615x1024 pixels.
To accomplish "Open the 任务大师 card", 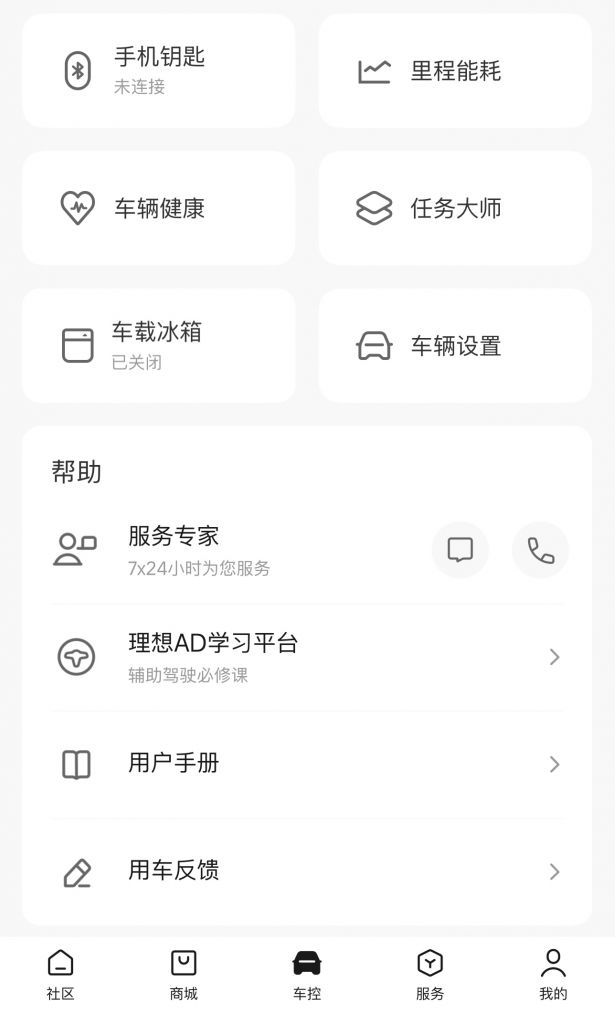I will tap(455, 208).
